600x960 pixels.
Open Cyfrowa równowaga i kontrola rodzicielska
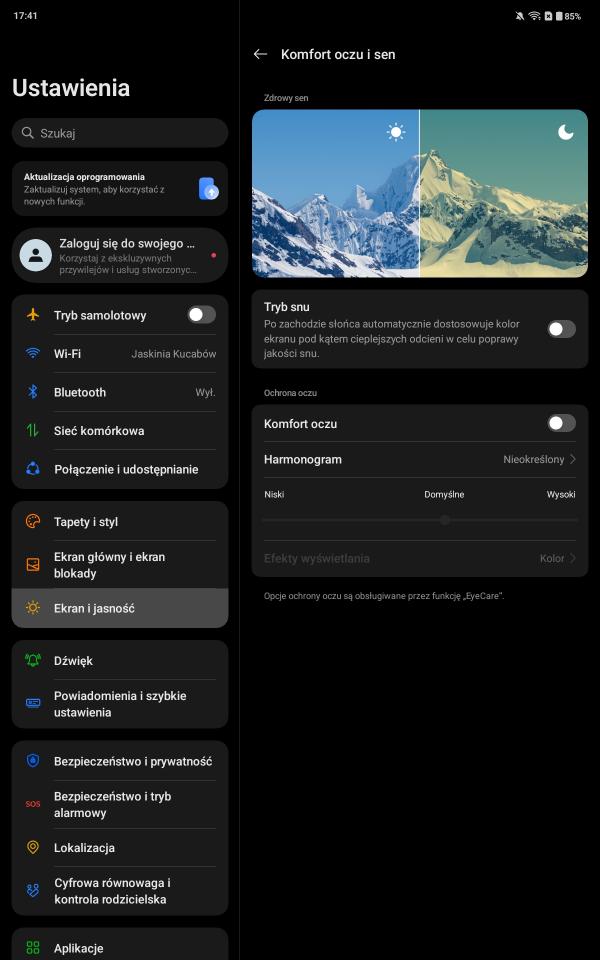coord(120,891)
